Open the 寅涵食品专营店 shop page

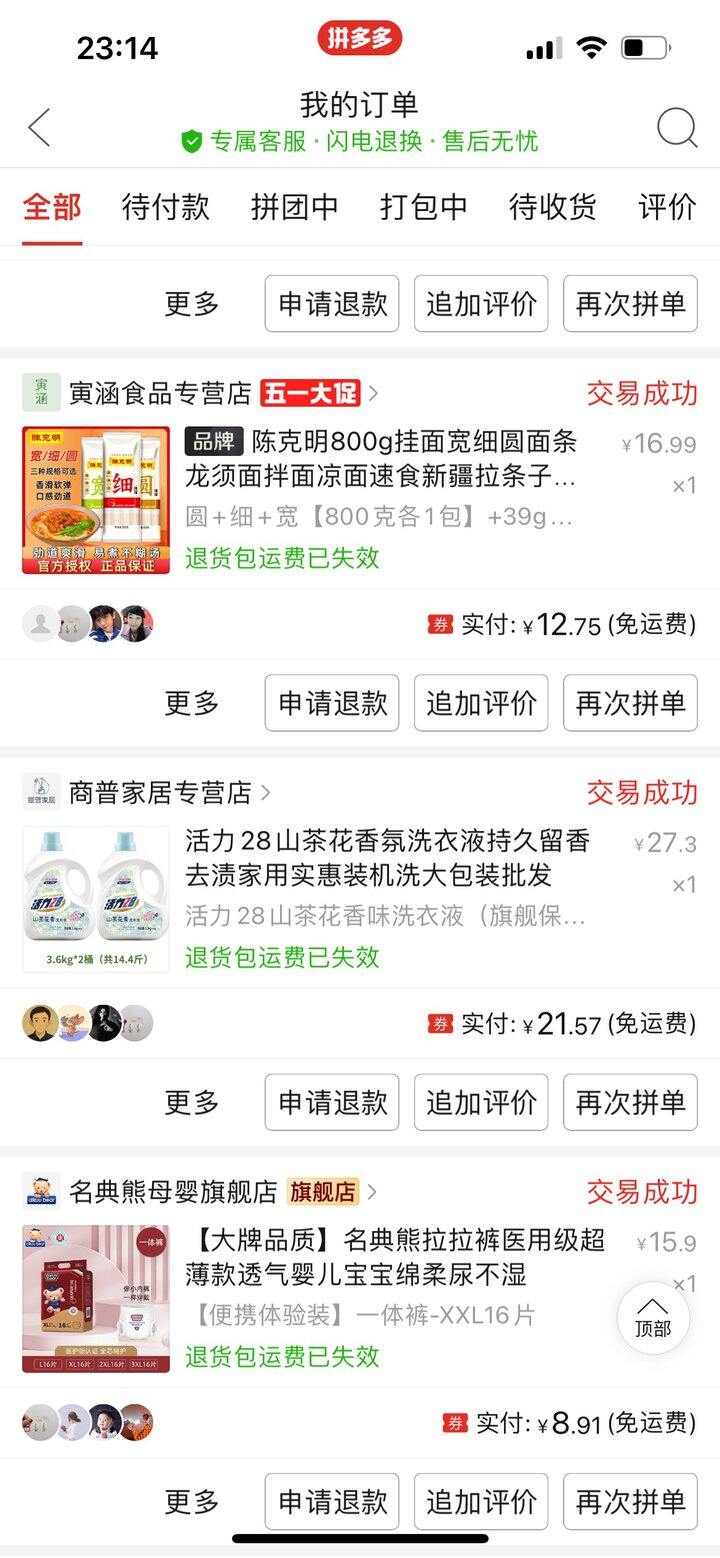[160, 393]
